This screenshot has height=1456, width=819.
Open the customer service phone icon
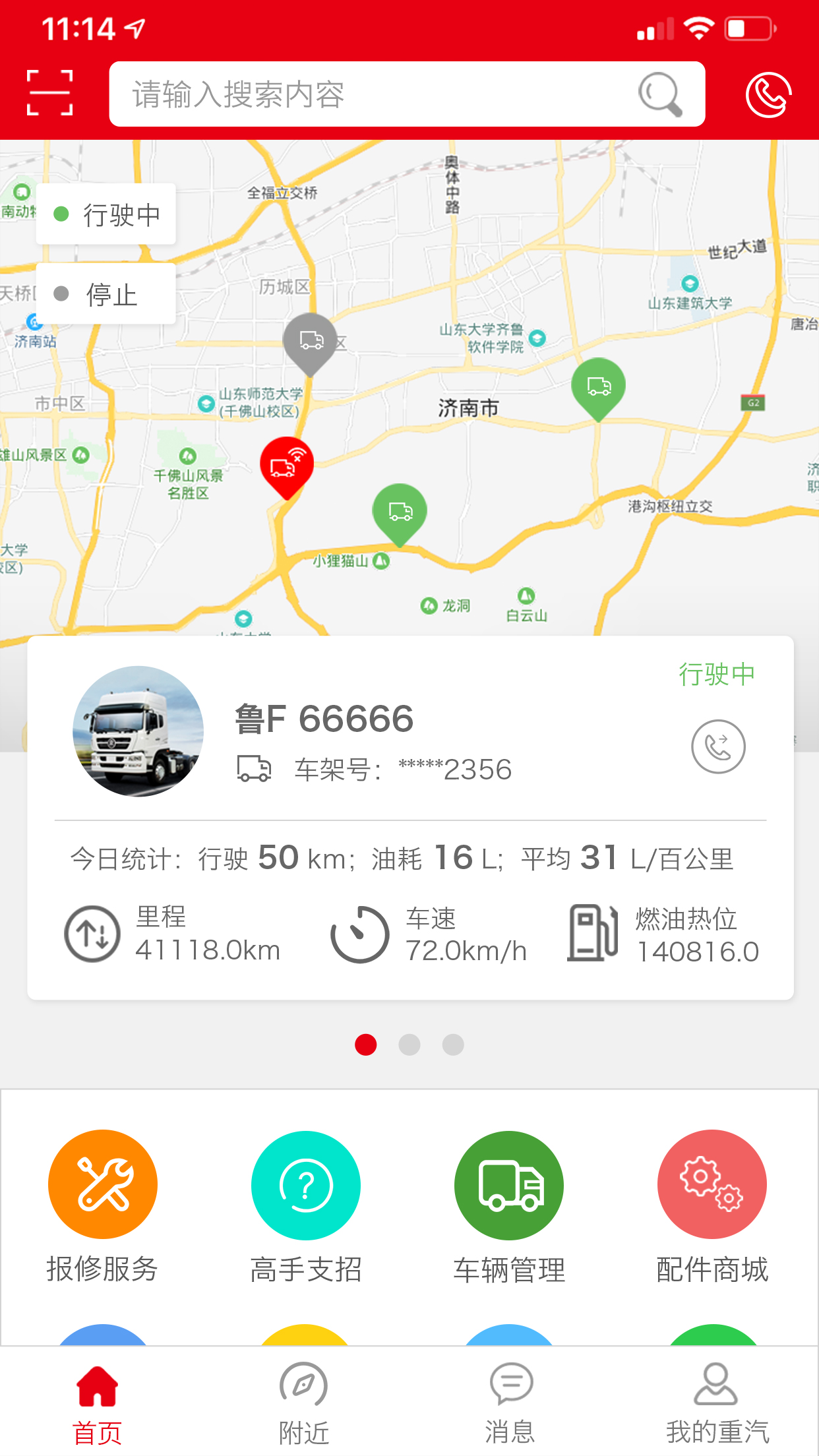tap(769, 94)
